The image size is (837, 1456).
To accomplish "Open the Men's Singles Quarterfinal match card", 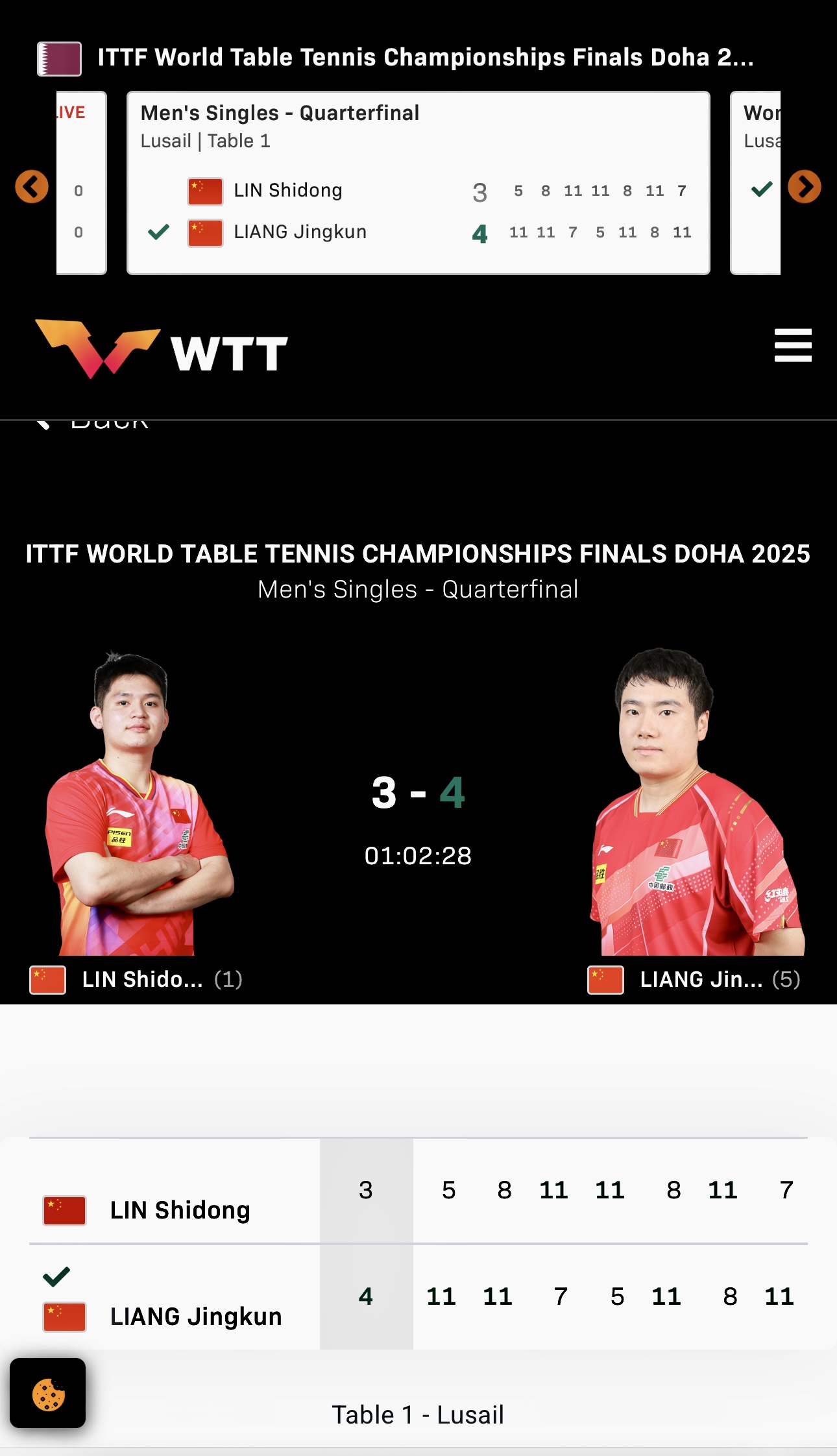I will pyautogui.click(x=418, y=183).
